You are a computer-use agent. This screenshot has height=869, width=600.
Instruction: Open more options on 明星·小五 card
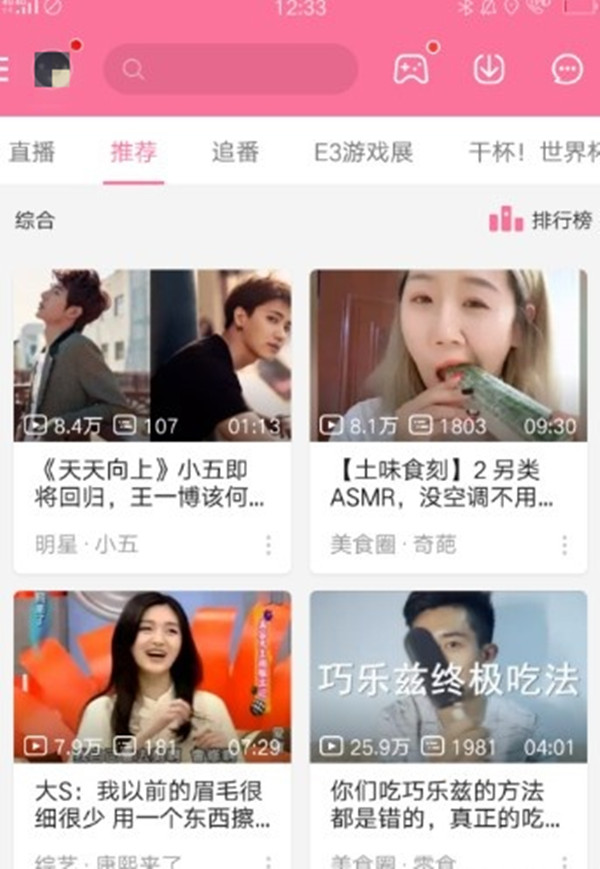pyautogui.click(x=268, y=545)
